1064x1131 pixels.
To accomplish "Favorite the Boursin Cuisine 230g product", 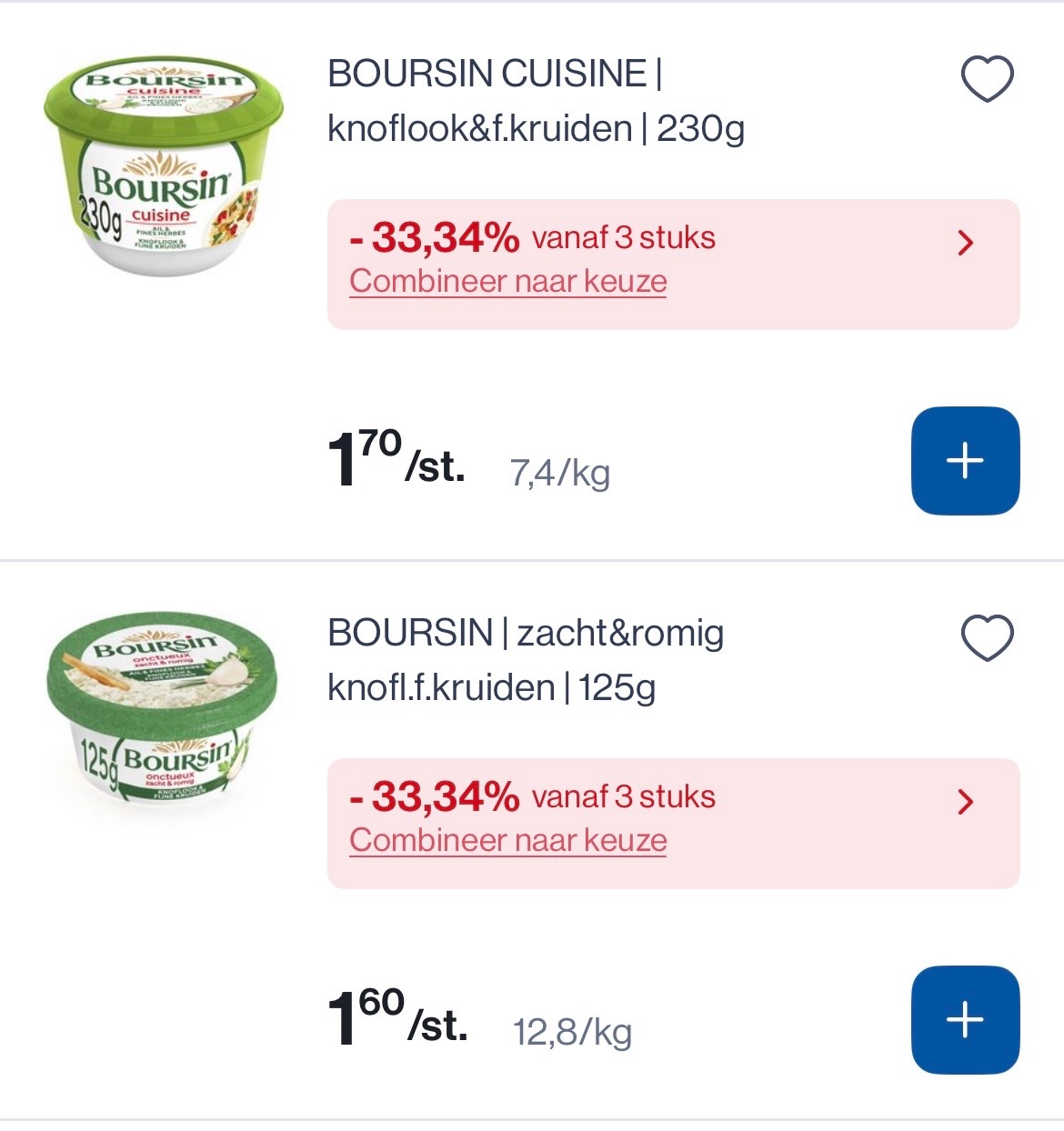I will [987, 79].
